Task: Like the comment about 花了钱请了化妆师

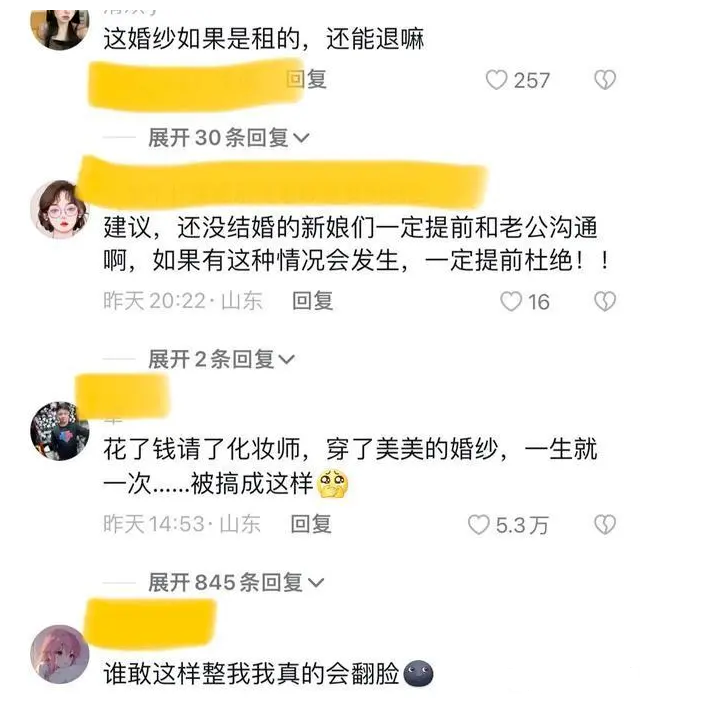Action: [480, 524]
